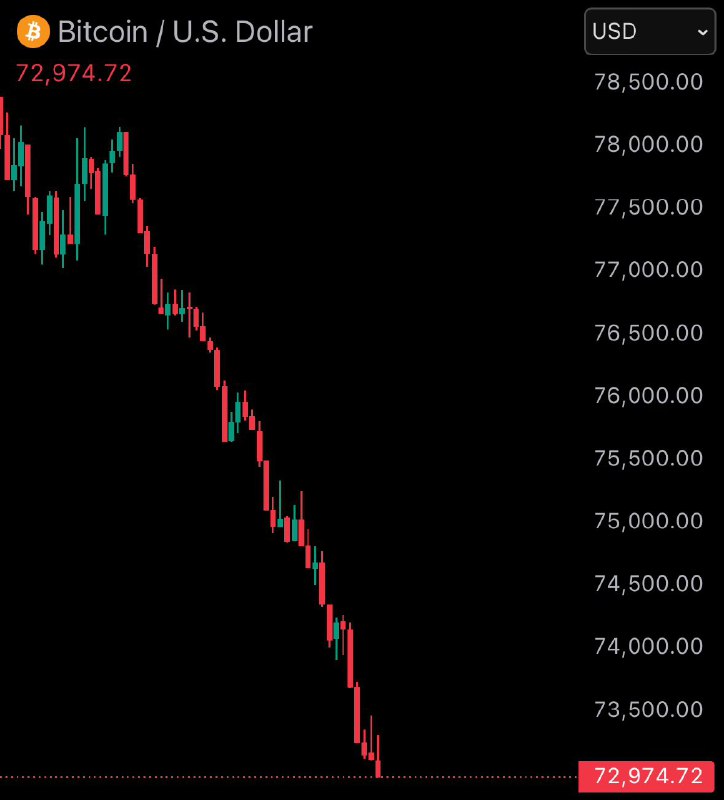
Task: Select the symbol name text Bitcoin
Action: [x=100, y=31]
